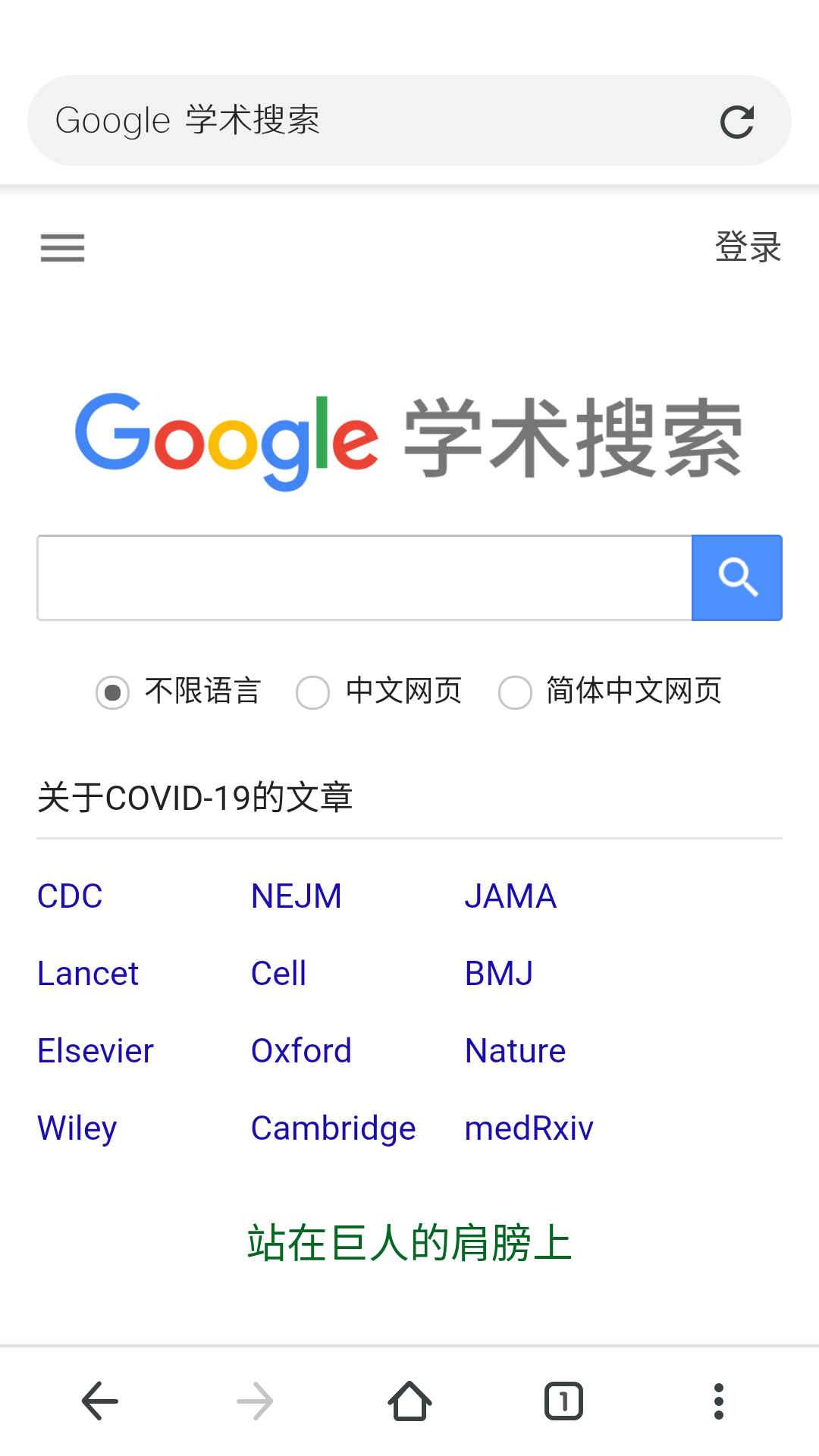
Task: Tap the blue search magnifier button
Action: pyautogui.click(x=737, y=578)
